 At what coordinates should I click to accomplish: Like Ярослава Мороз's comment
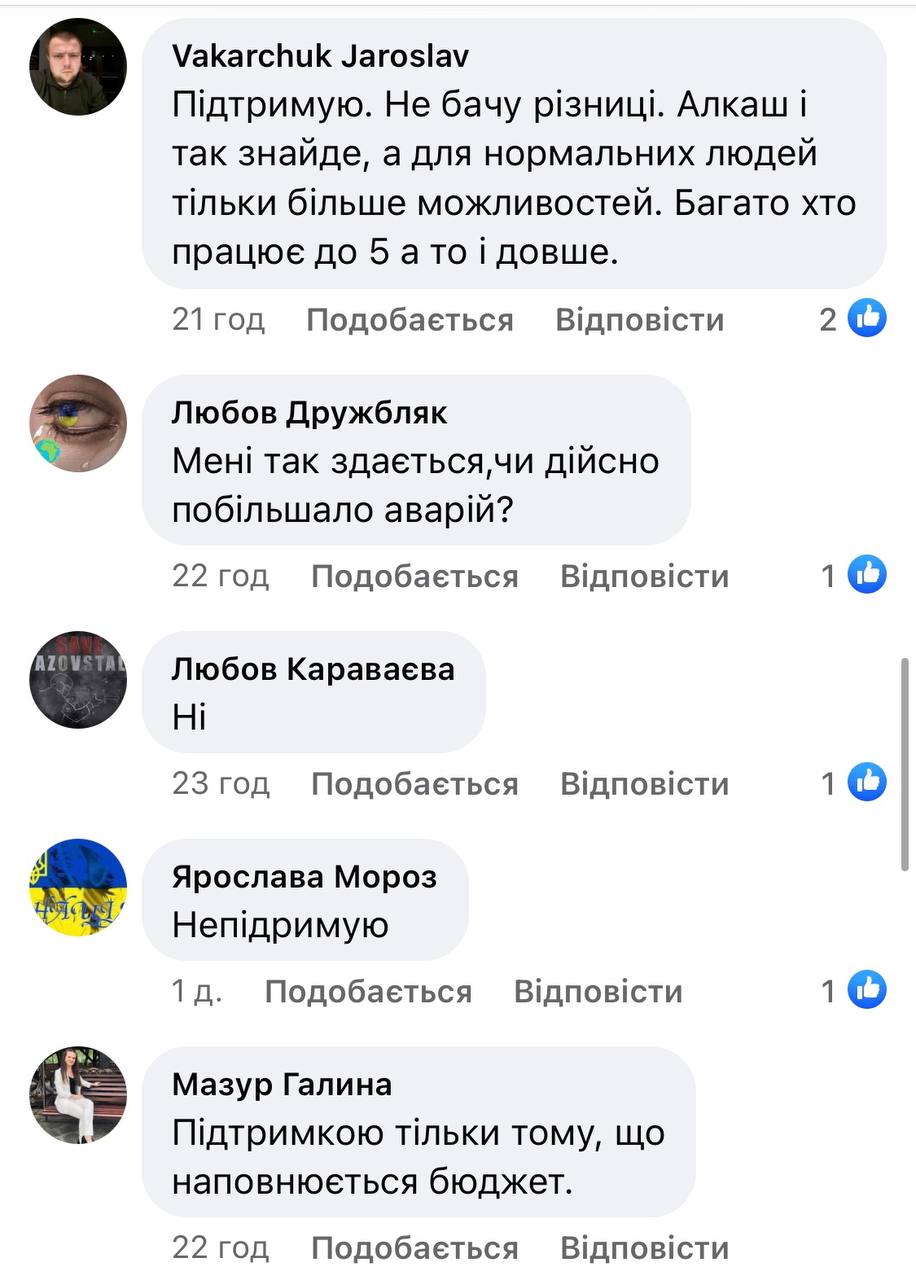pyautogui.click(x=367, y=991)
